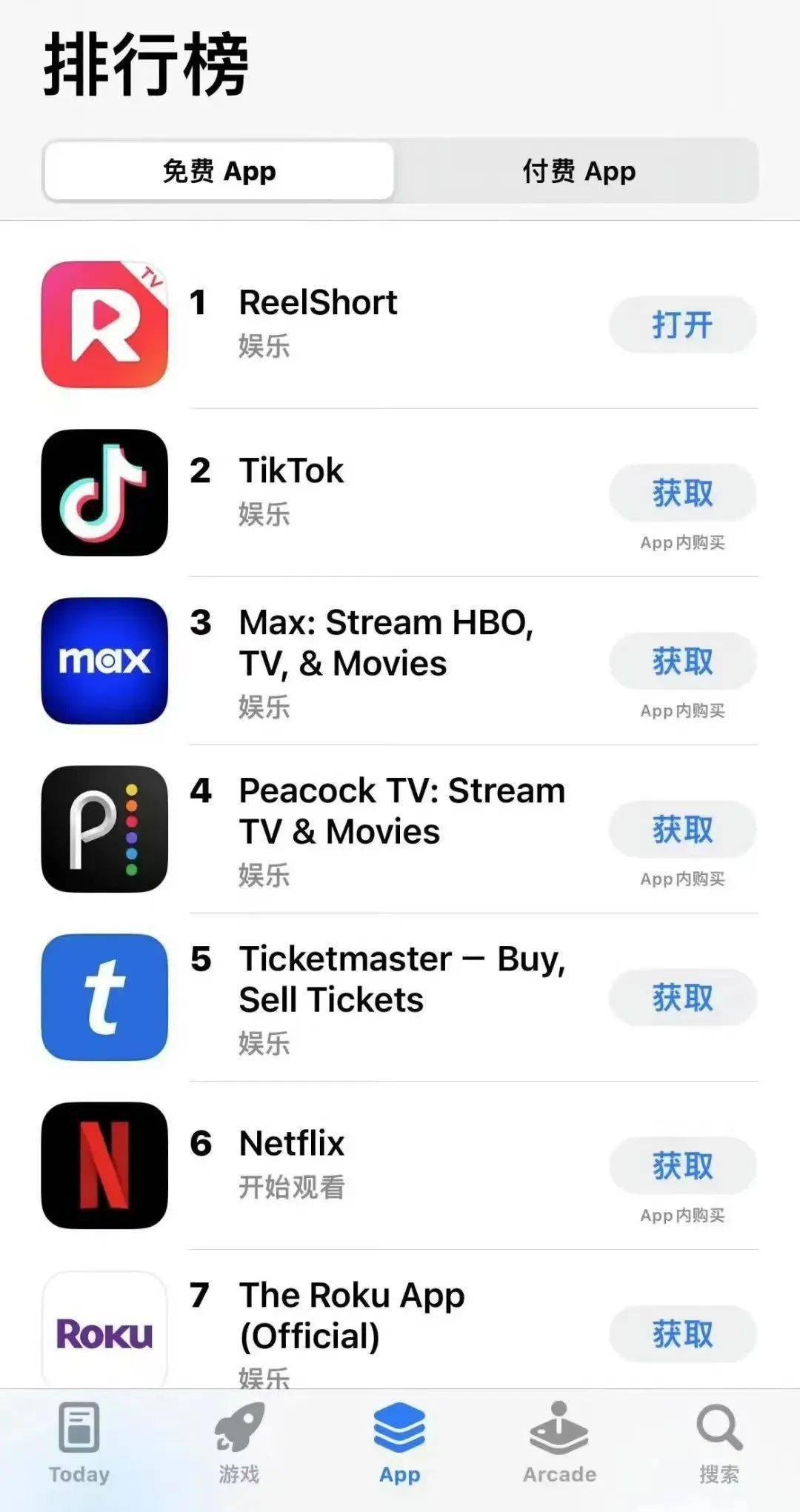Download Peacock TV with 获取
The width and height of the screenshot is (800, 1512).
coord(682,829)
